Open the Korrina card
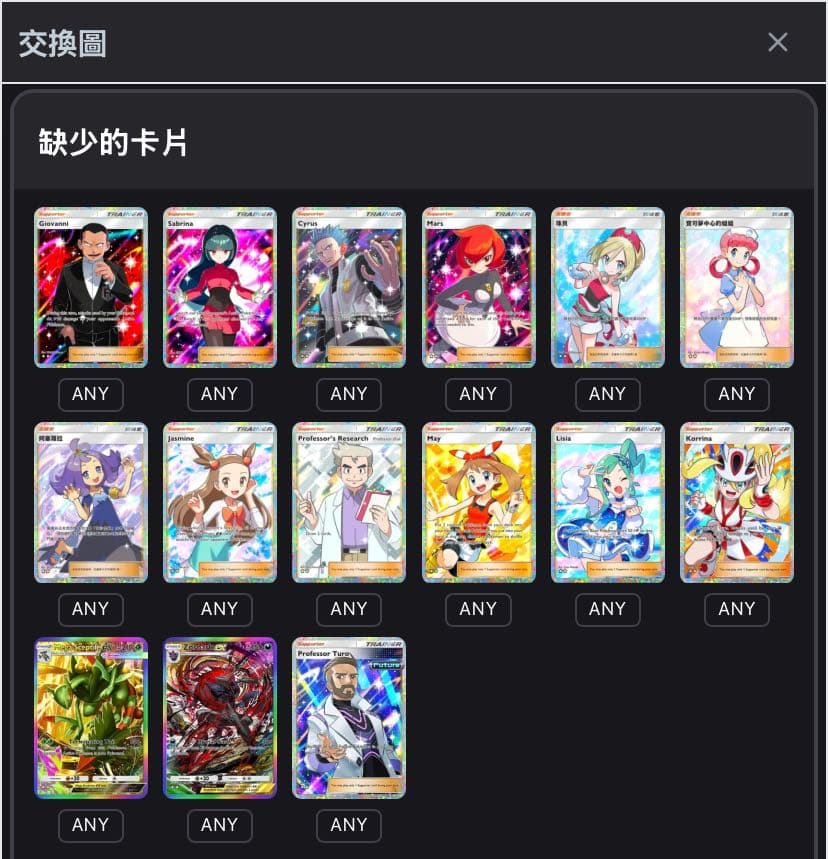828x859 pixels. [x=737, y=502]
